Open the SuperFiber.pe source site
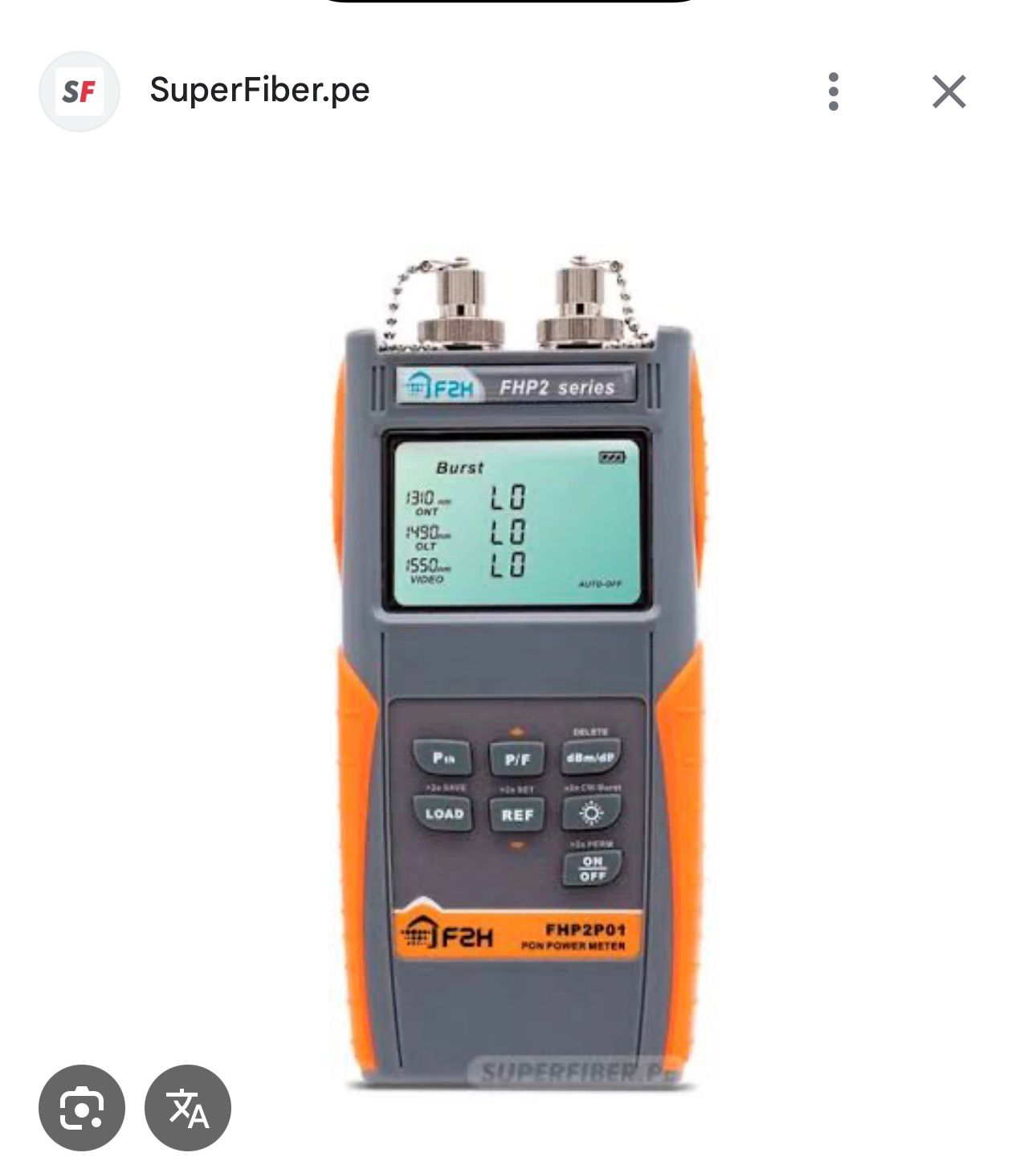 pos(259,90)
